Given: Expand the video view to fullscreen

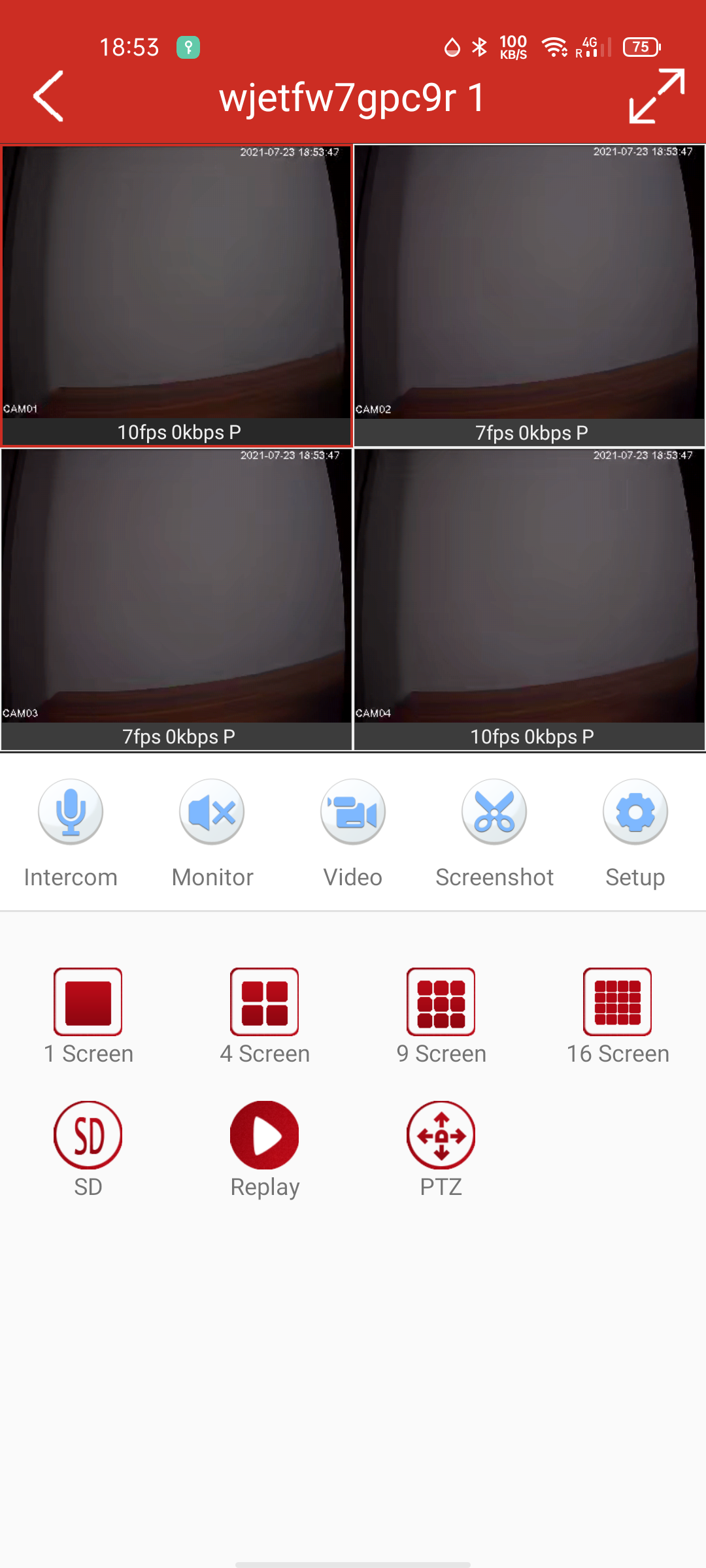Looking at the screenshot, I should pos(656,97).
